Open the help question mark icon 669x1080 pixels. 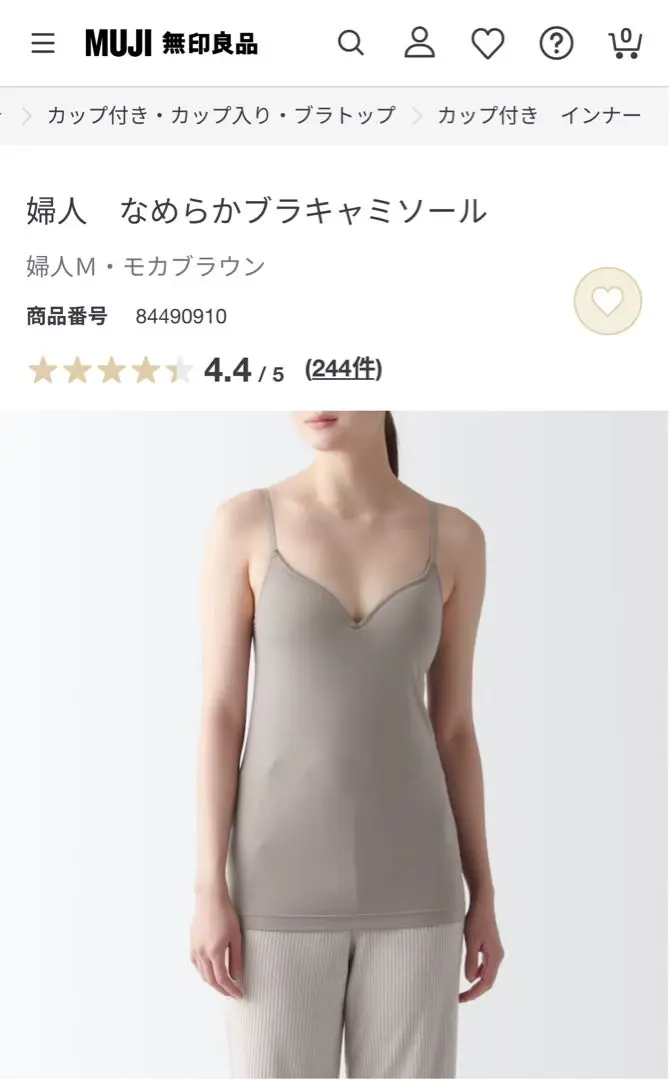(556, 44)
